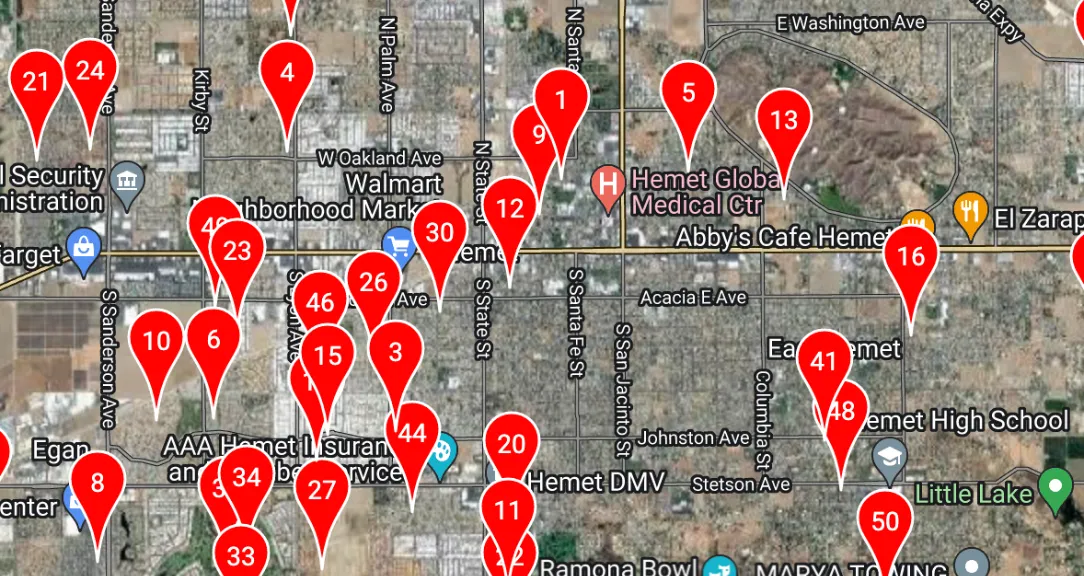The height and width of the screenshot is (576, 1084).
Task: Open Hemet Global Medical Ctr place marker
Action: coord(608,184)
